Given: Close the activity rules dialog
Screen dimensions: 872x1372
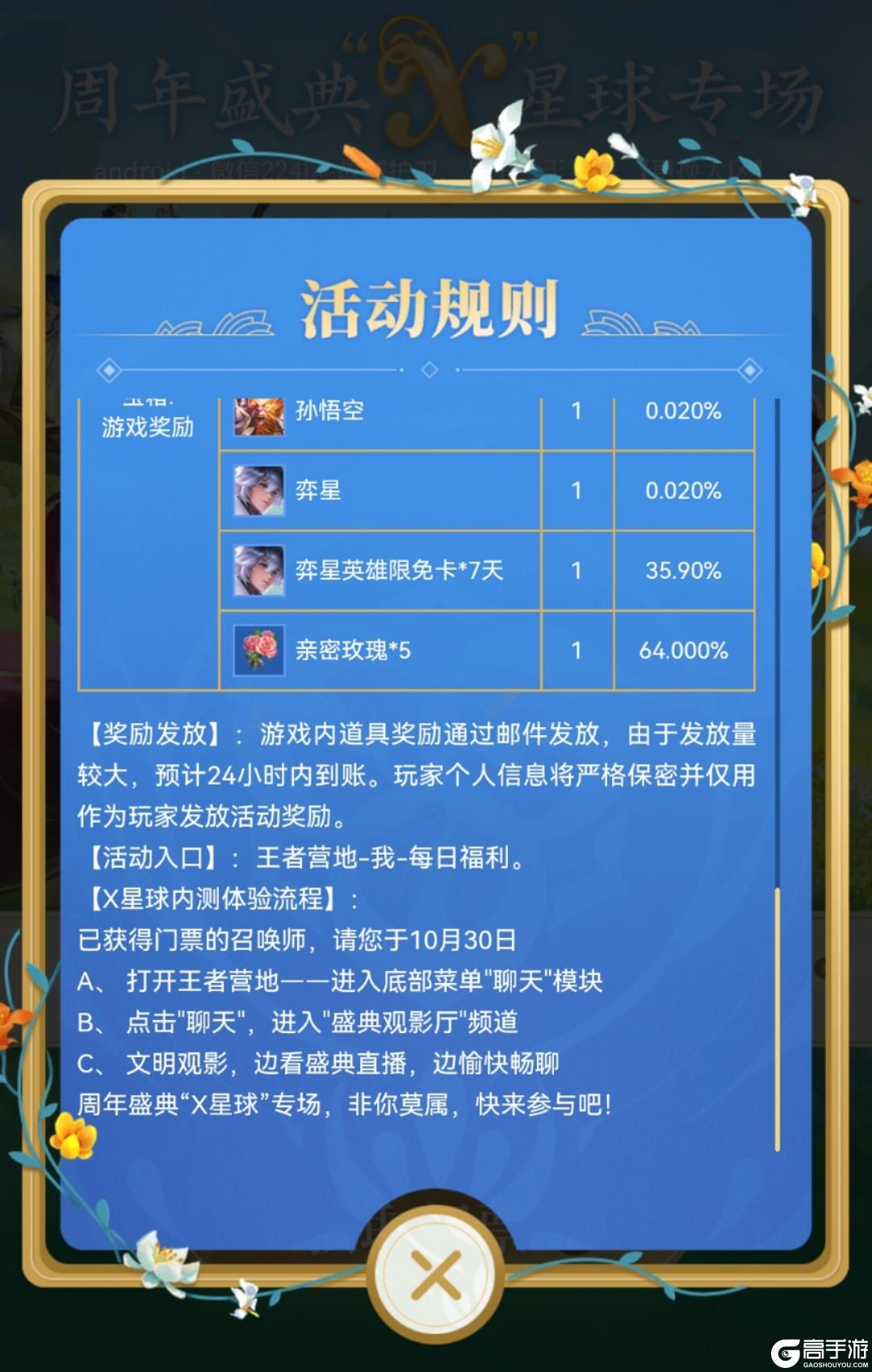Looking at the screenshot, I should [435, 1274].
